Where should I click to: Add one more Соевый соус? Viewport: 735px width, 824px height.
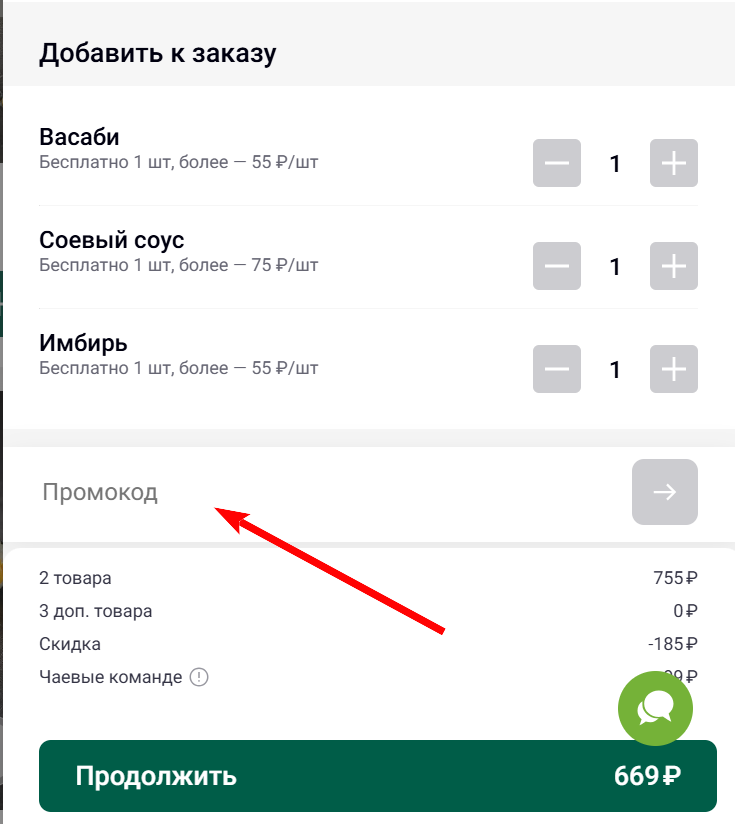tap(674, 267)
